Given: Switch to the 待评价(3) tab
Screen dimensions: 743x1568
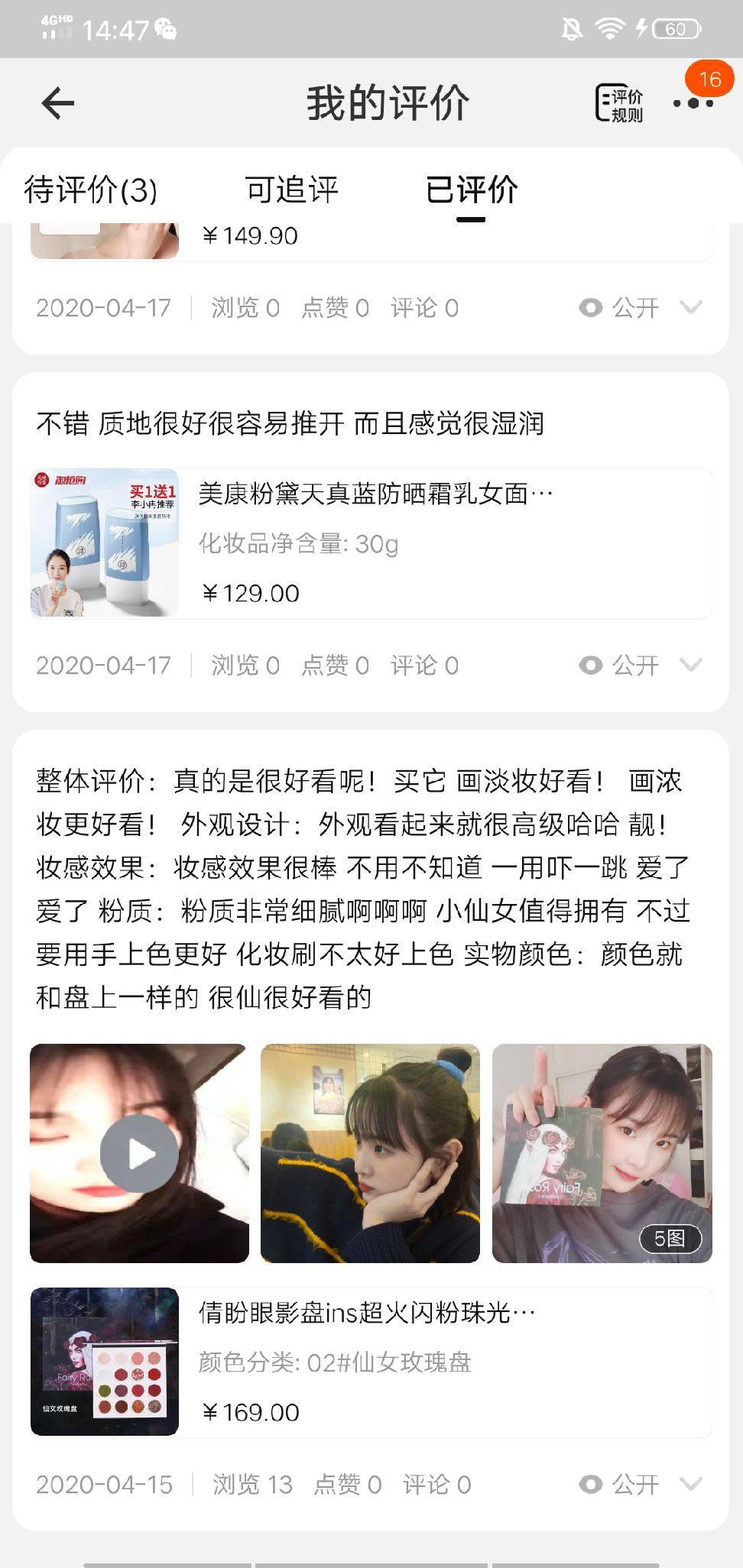Looking at the screenshot, I should pos(90,190).
